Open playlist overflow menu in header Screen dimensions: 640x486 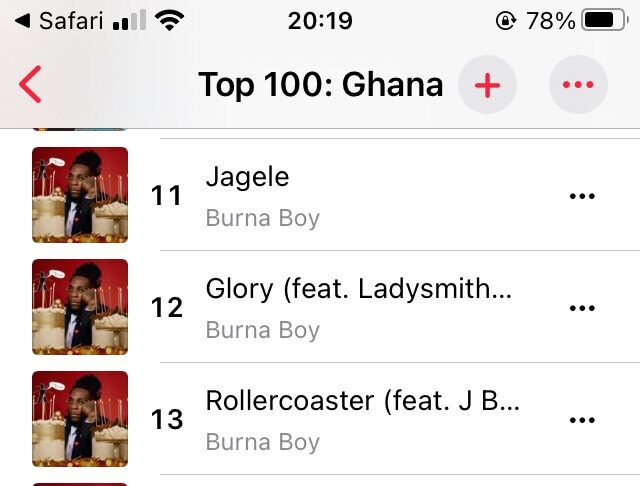[x=578, y=85]
